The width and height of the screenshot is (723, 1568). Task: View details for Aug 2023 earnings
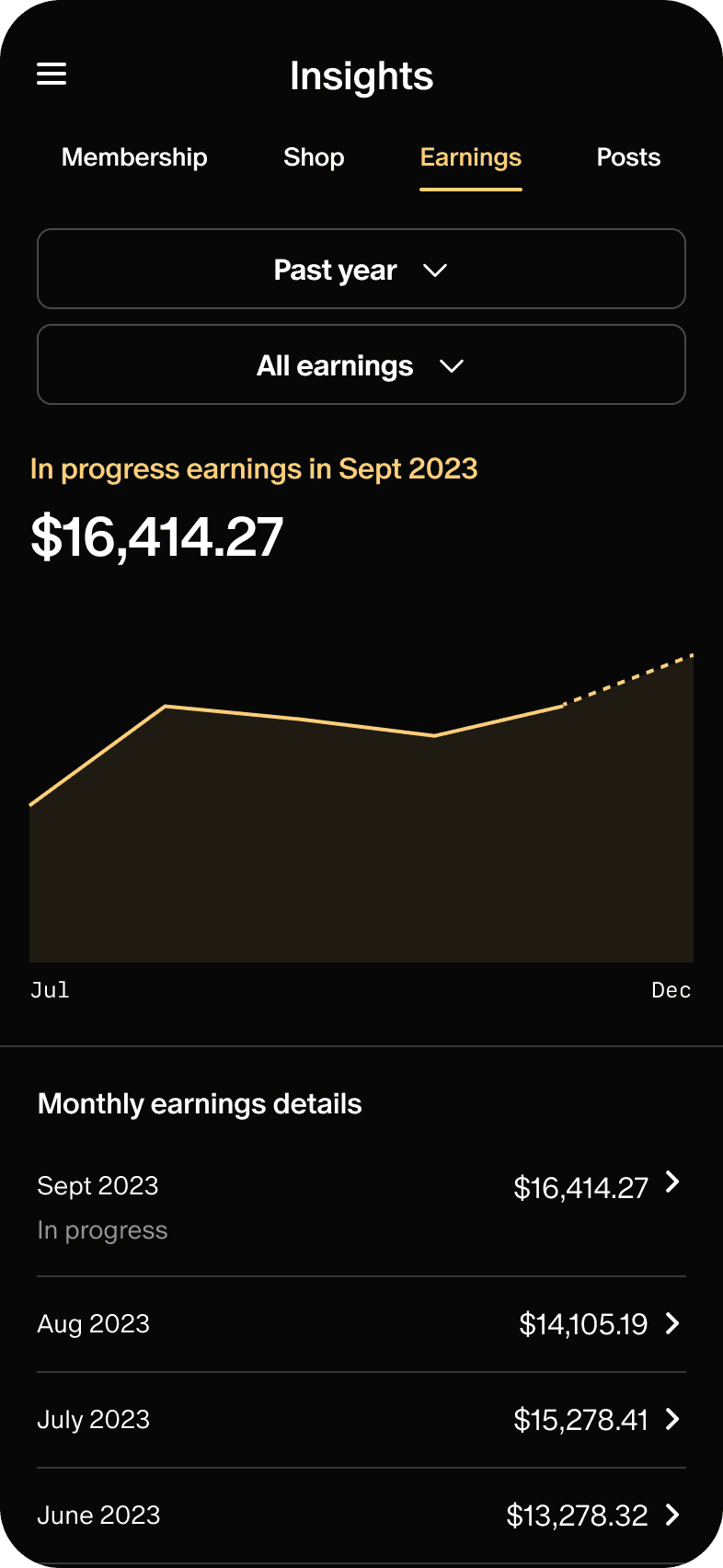[x=361, y=1324]
